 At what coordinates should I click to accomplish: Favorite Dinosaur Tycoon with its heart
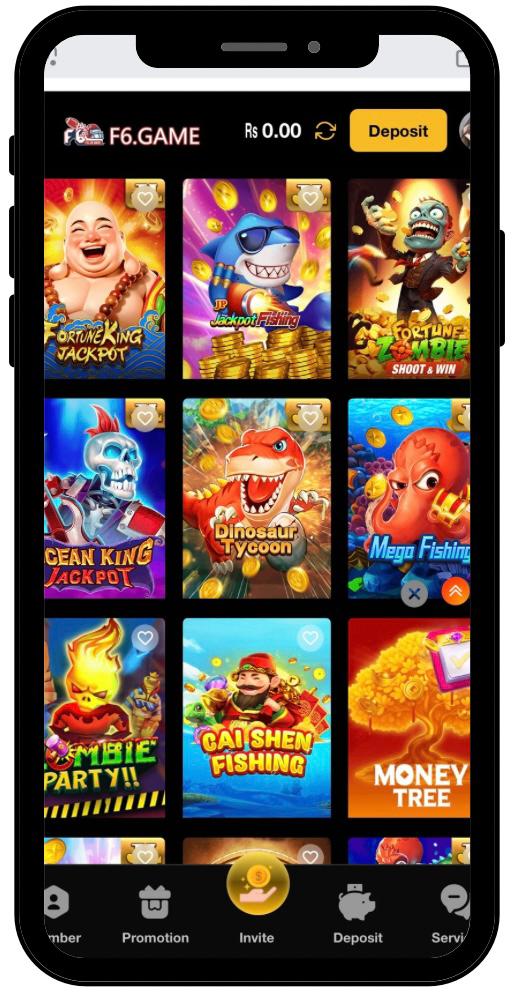tap(310, 418)
